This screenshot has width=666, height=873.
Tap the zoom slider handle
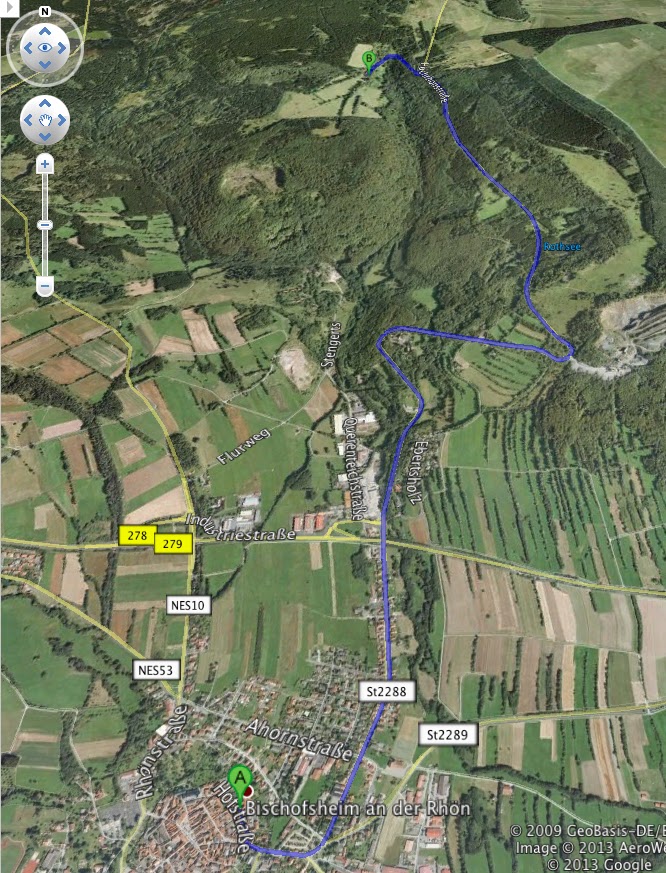coord(44,225)
